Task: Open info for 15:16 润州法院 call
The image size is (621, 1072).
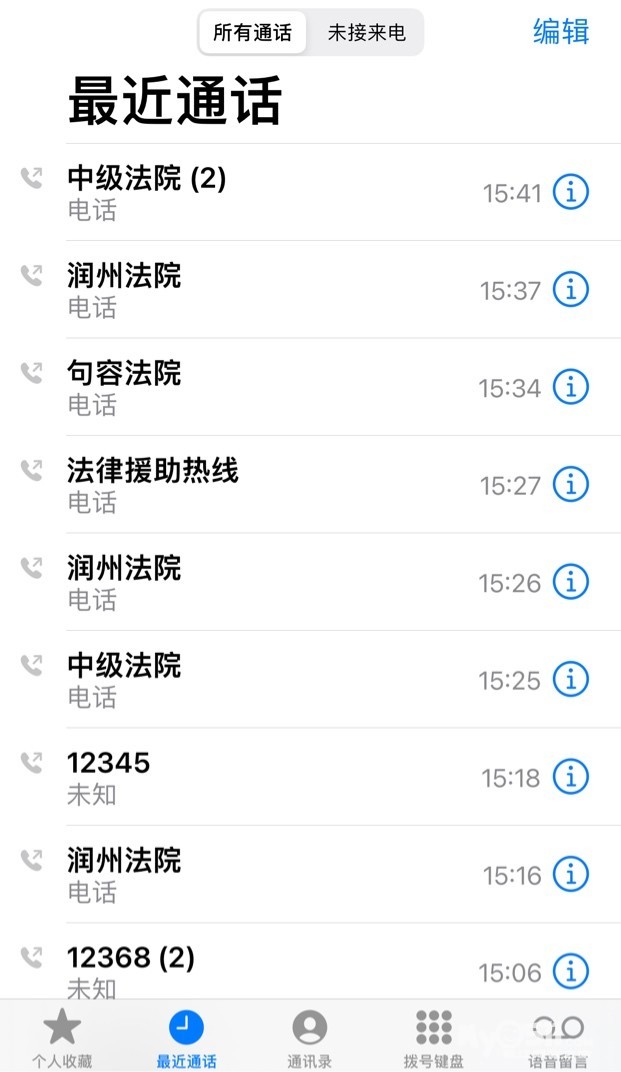Action: (x=570, y=874)
